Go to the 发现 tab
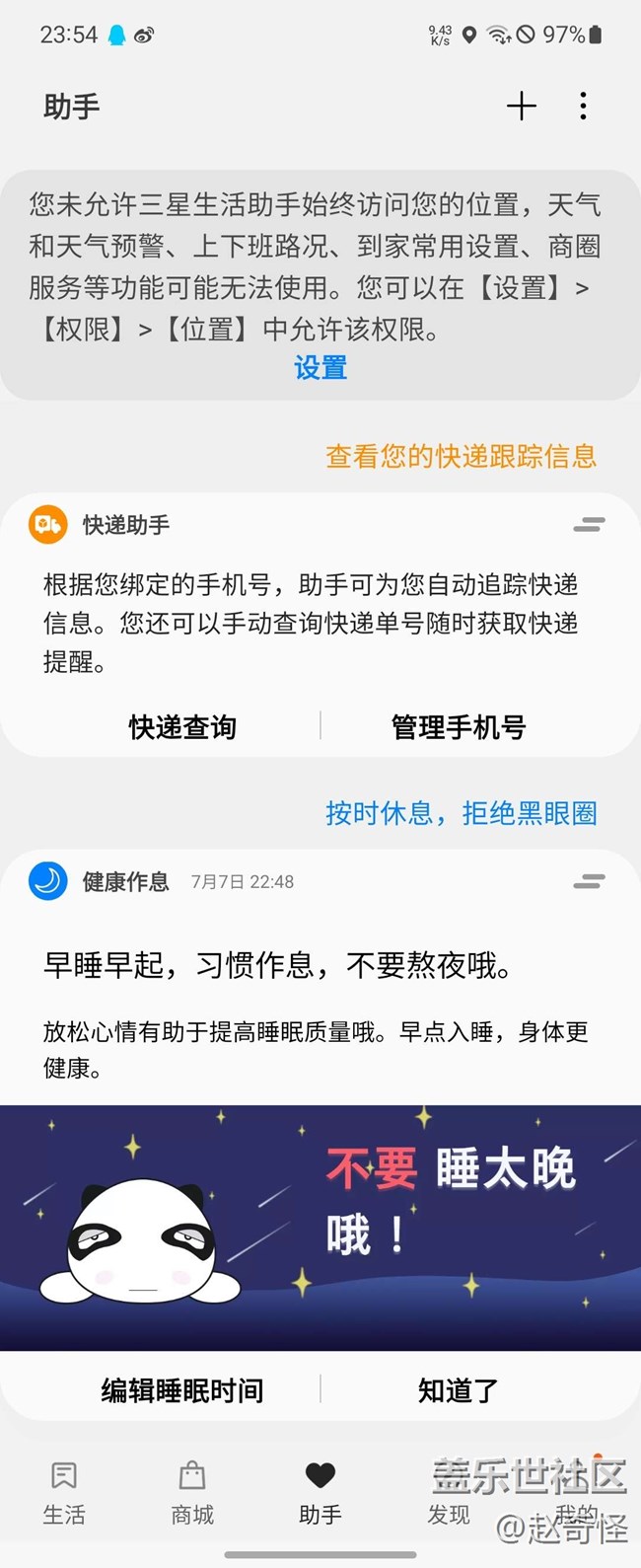Viewport: 641px width, 1568px height. (449, 1492)
